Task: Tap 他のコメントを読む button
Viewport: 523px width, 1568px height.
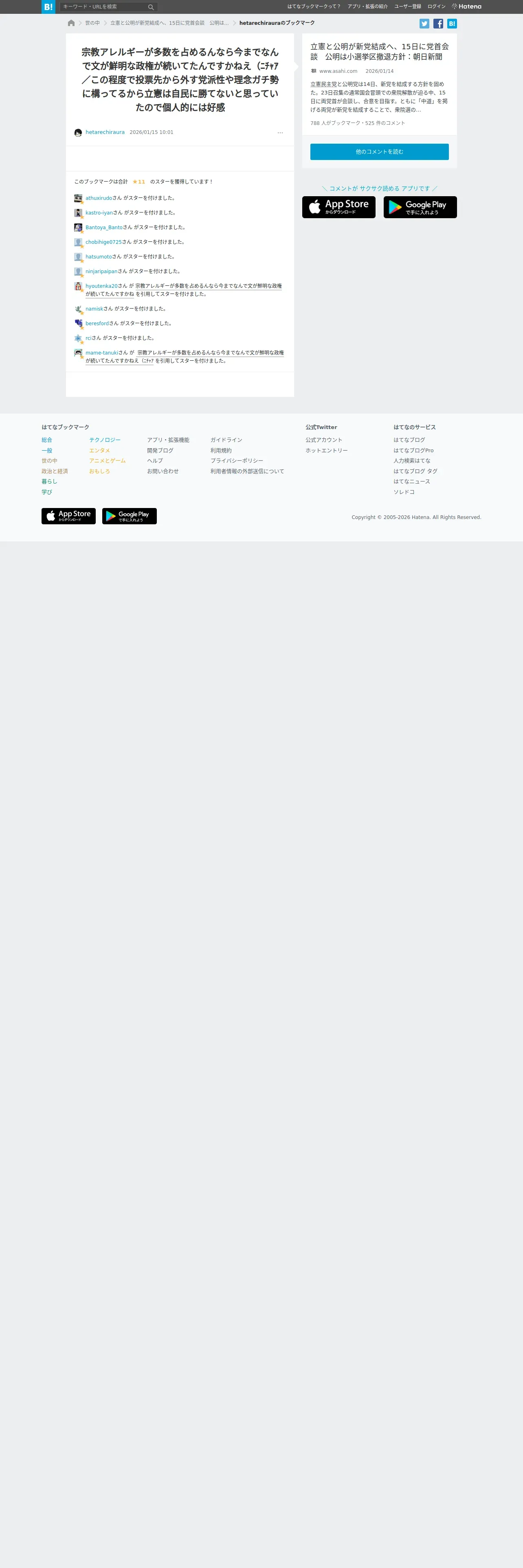Action: [379, 151]
